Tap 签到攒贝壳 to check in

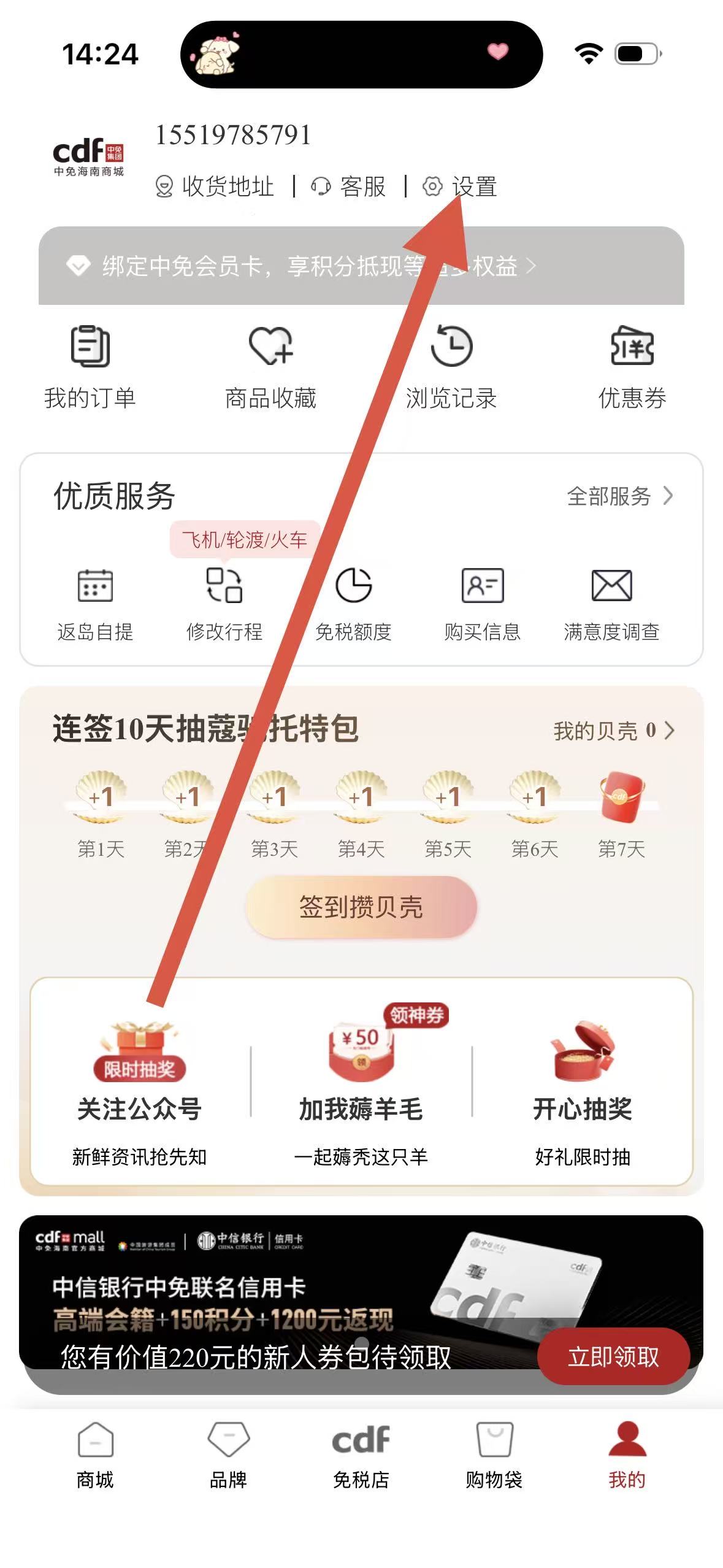pyautogui.click(x=361, y=907)
